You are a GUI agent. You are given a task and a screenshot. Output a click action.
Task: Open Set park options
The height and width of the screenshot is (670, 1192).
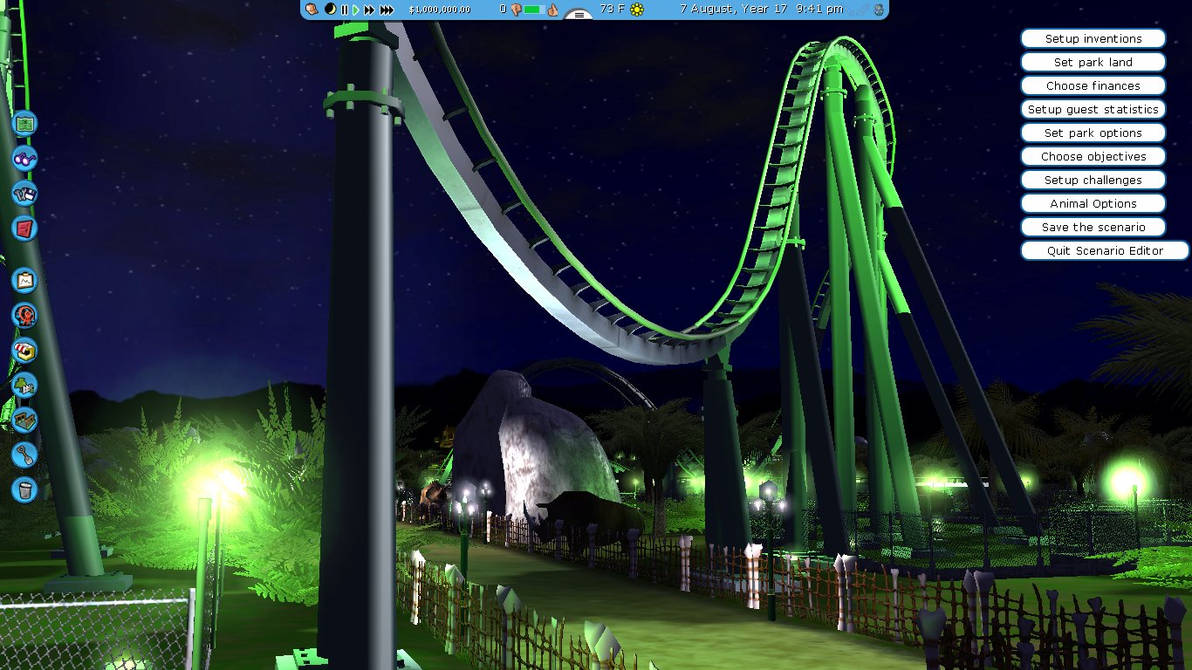[x=1092, y=133]
